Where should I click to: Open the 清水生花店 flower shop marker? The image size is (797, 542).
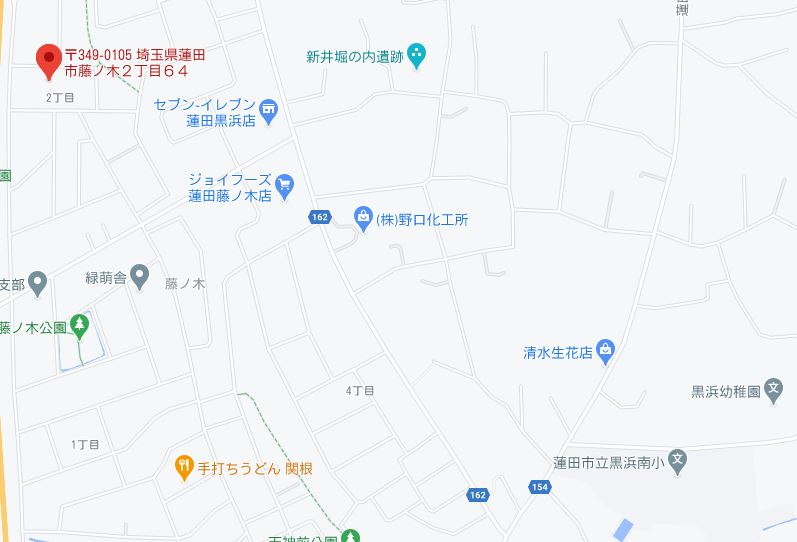point(605,351)
